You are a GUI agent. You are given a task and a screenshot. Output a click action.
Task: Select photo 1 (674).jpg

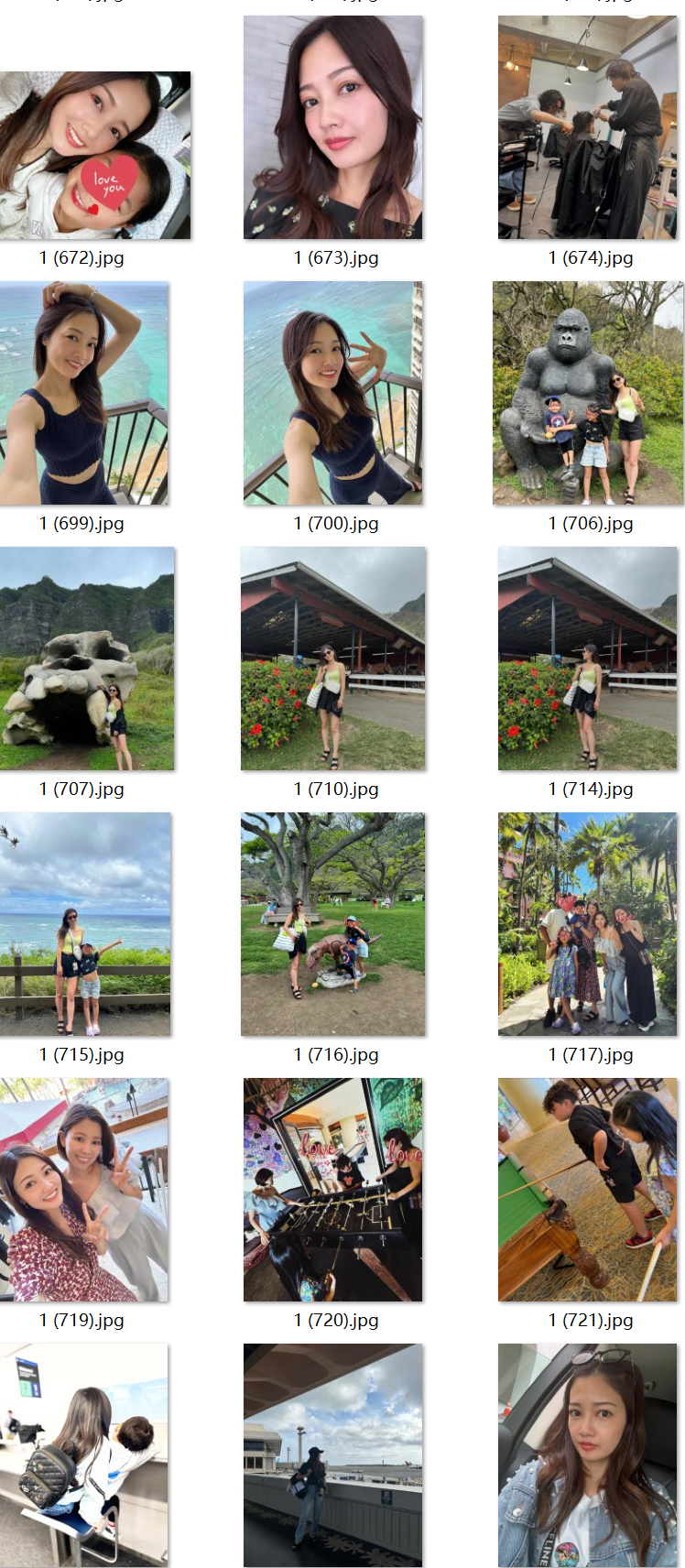coord(588,128)
